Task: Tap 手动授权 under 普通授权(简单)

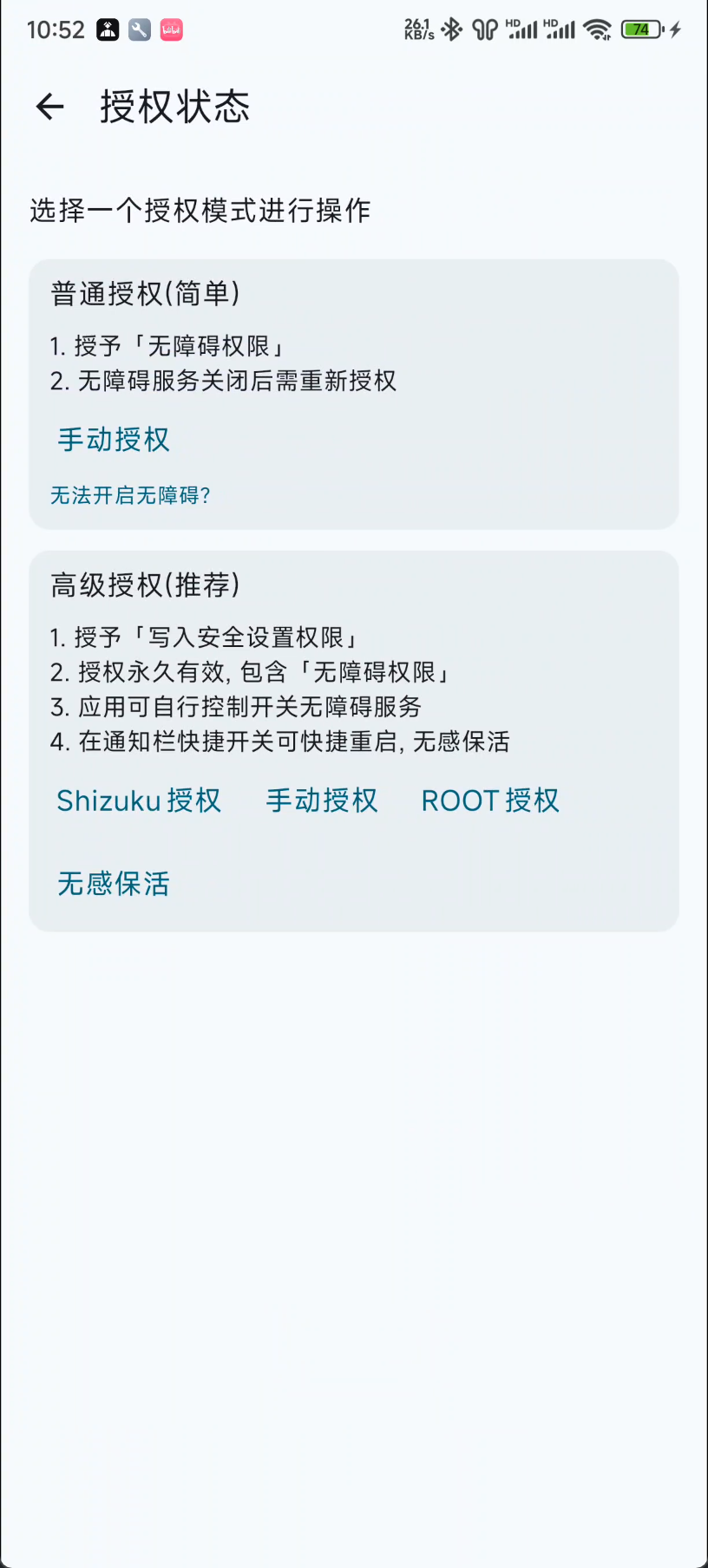Action: 114,440
